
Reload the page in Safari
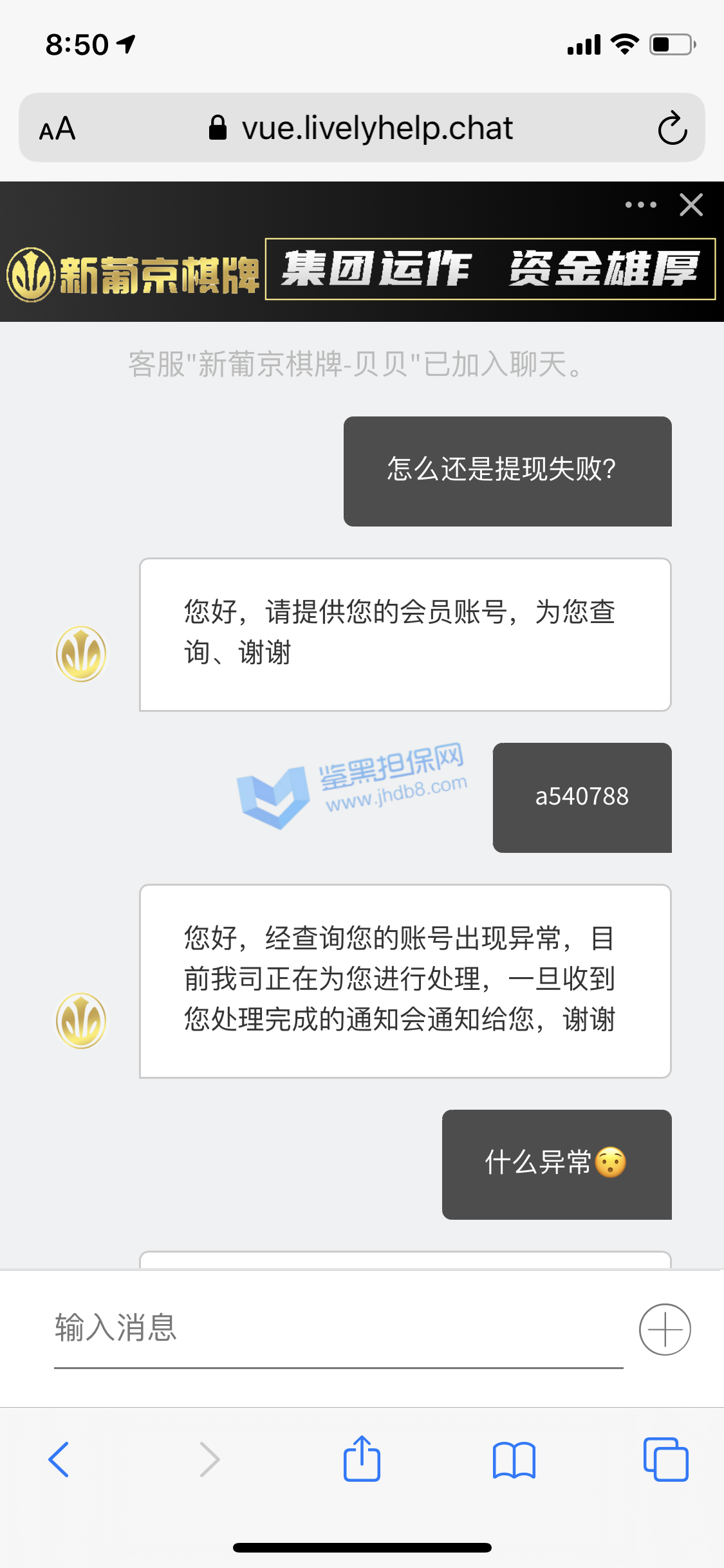coord(673,128)
